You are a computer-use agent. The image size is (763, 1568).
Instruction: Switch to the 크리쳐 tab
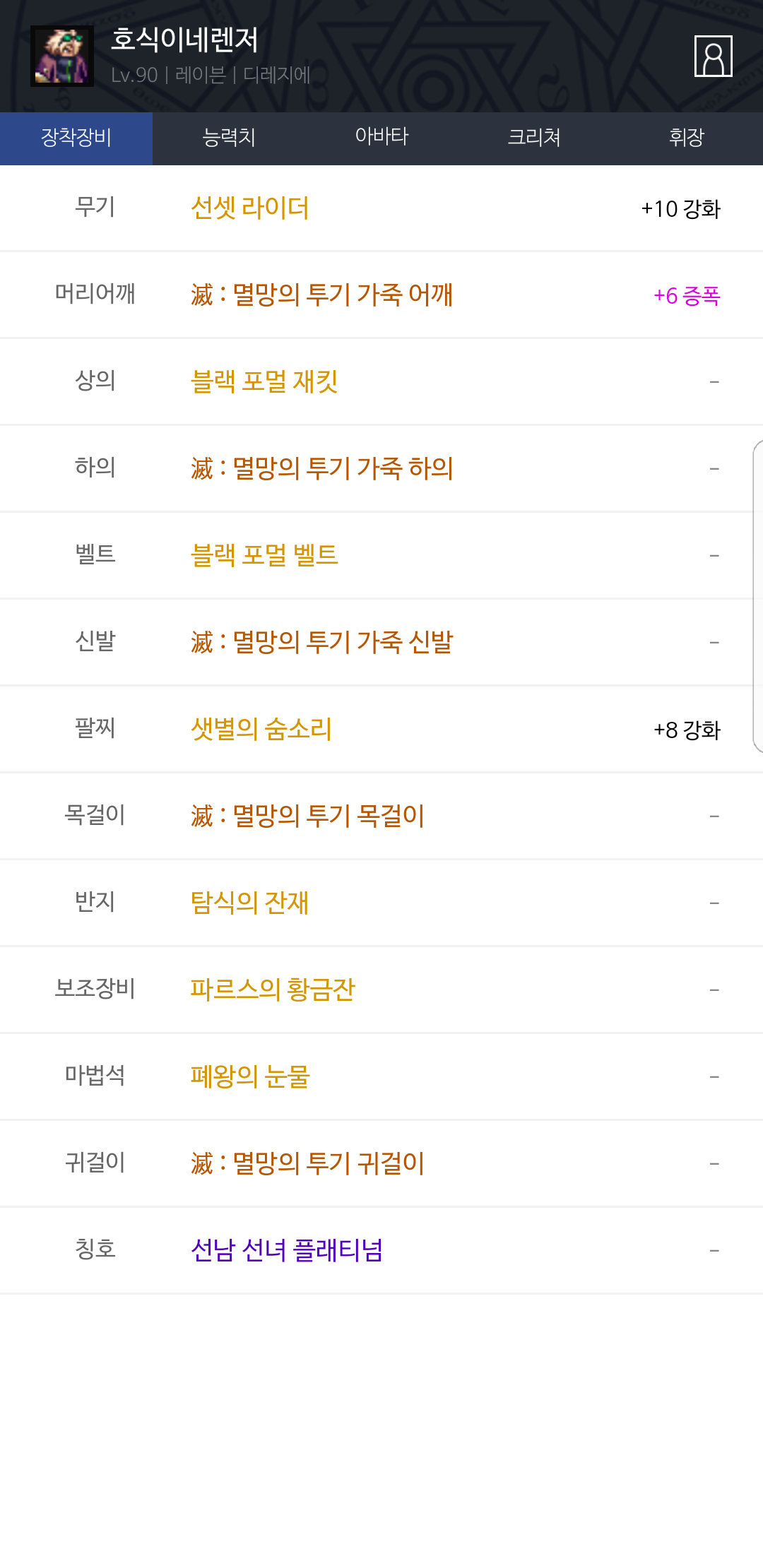[x=534, y=137]
